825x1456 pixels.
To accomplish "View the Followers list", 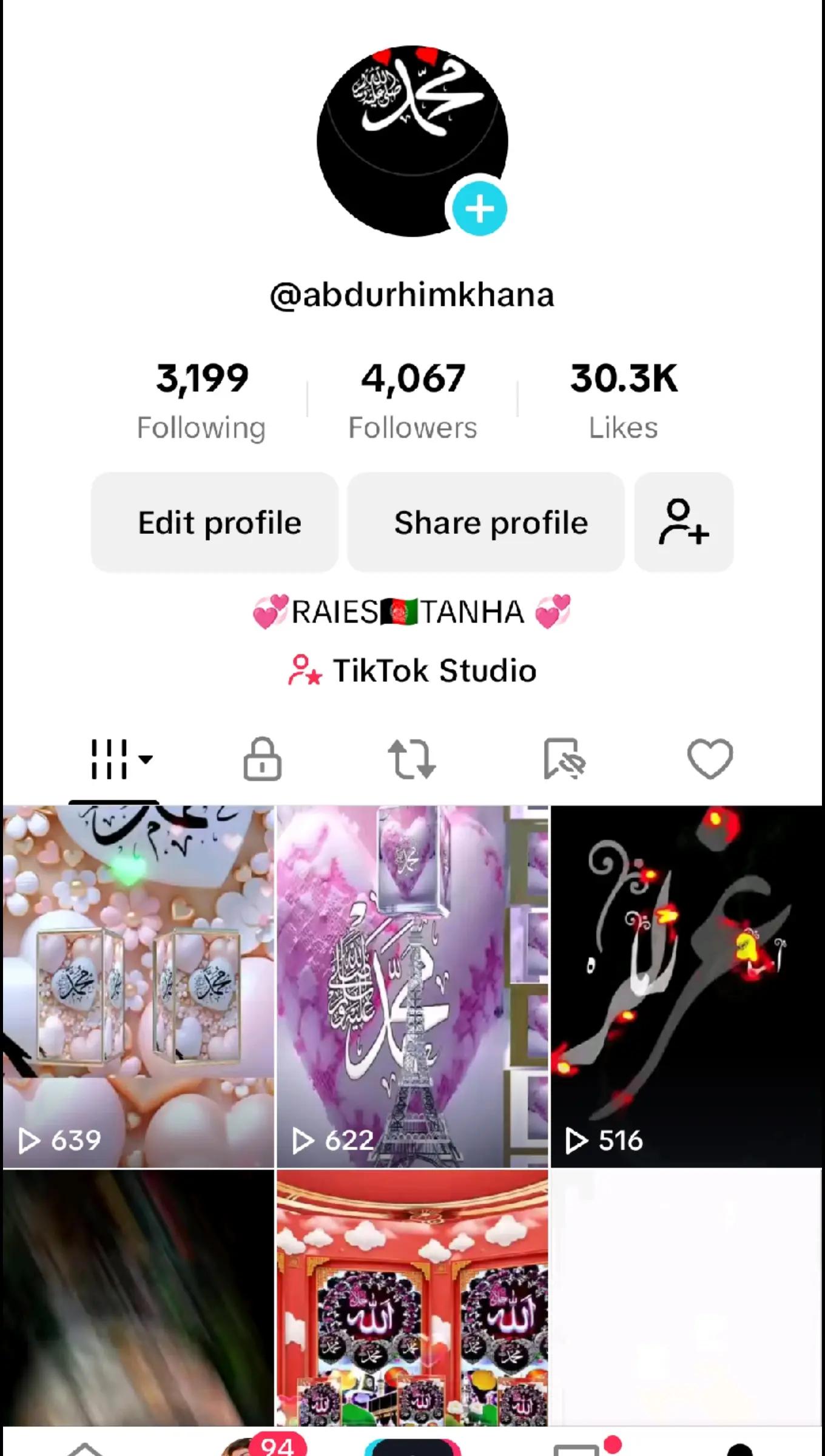I will tap(412, 400).
